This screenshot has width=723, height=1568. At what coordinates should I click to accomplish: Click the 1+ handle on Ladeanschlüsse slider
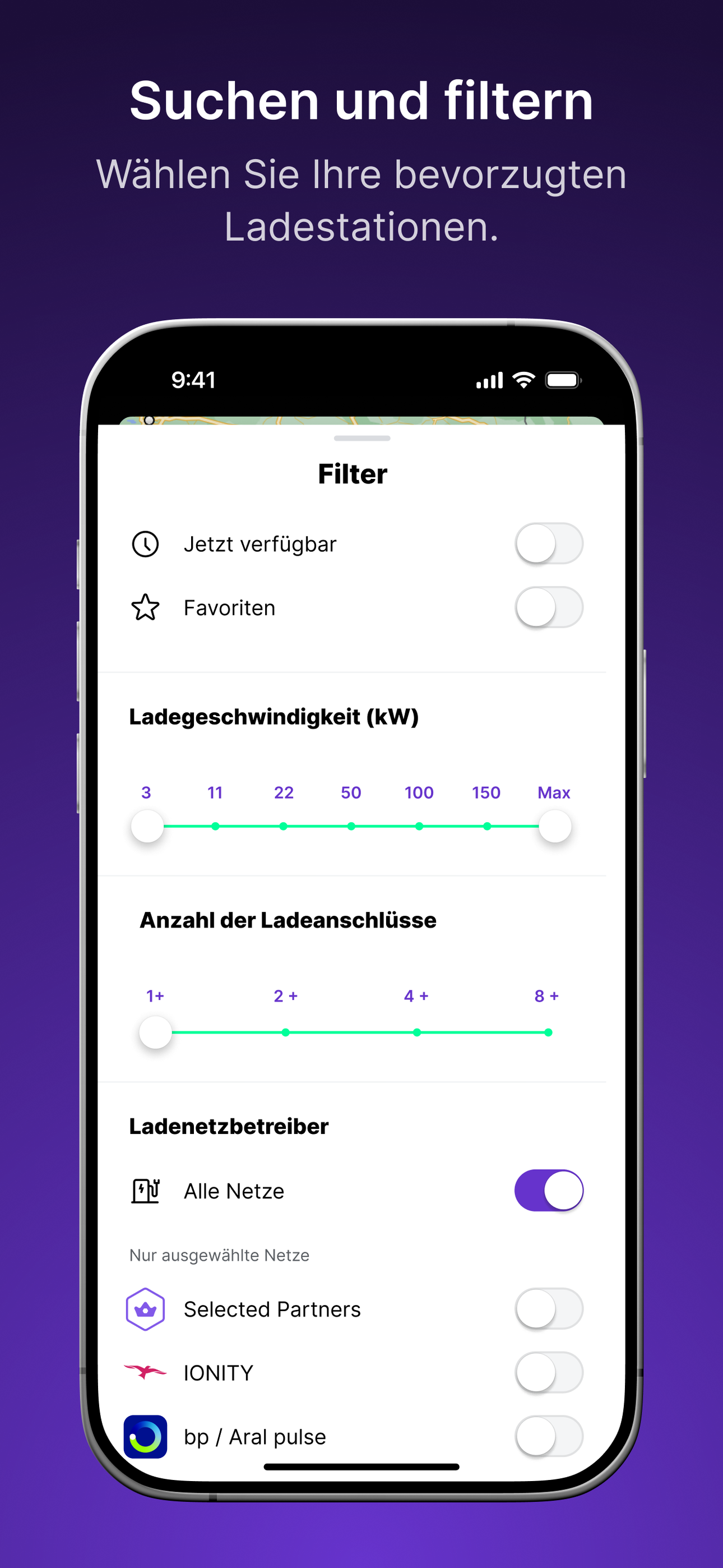tap(155, 1032)
